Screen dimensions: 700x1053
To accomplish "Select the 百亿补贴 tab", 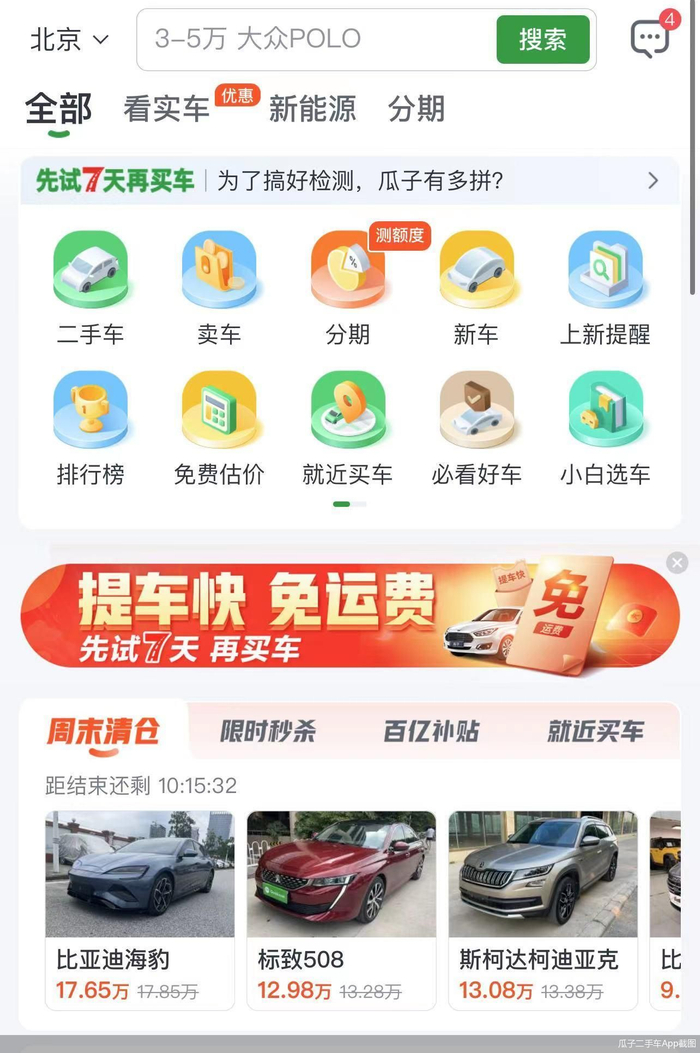I will [x=431, y=731].
